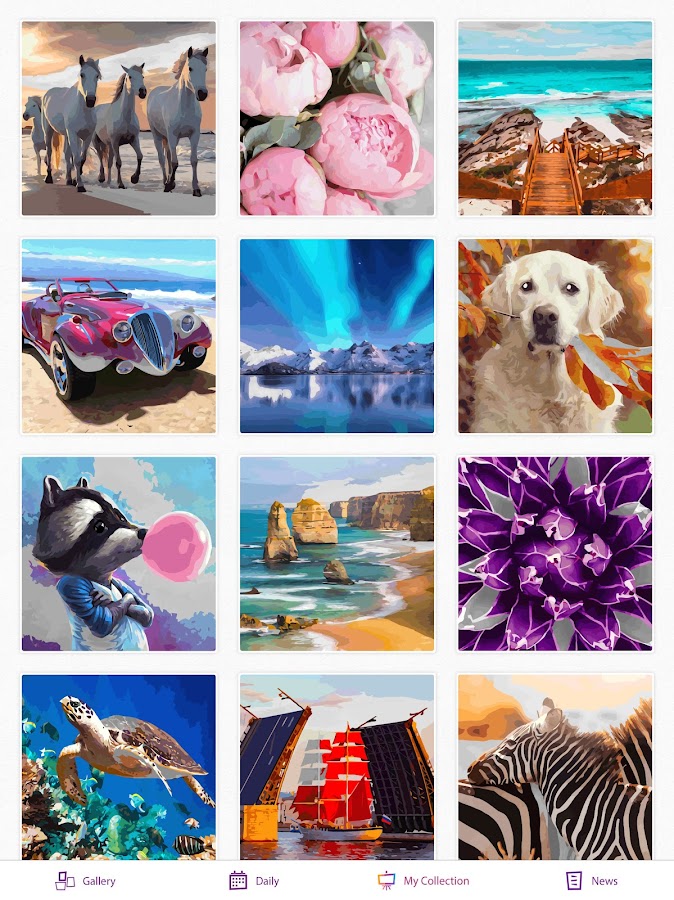This screenshot has width=674, height=900.
Task: Open the beach boardwalk painting
Action: (x=555, y=118)
